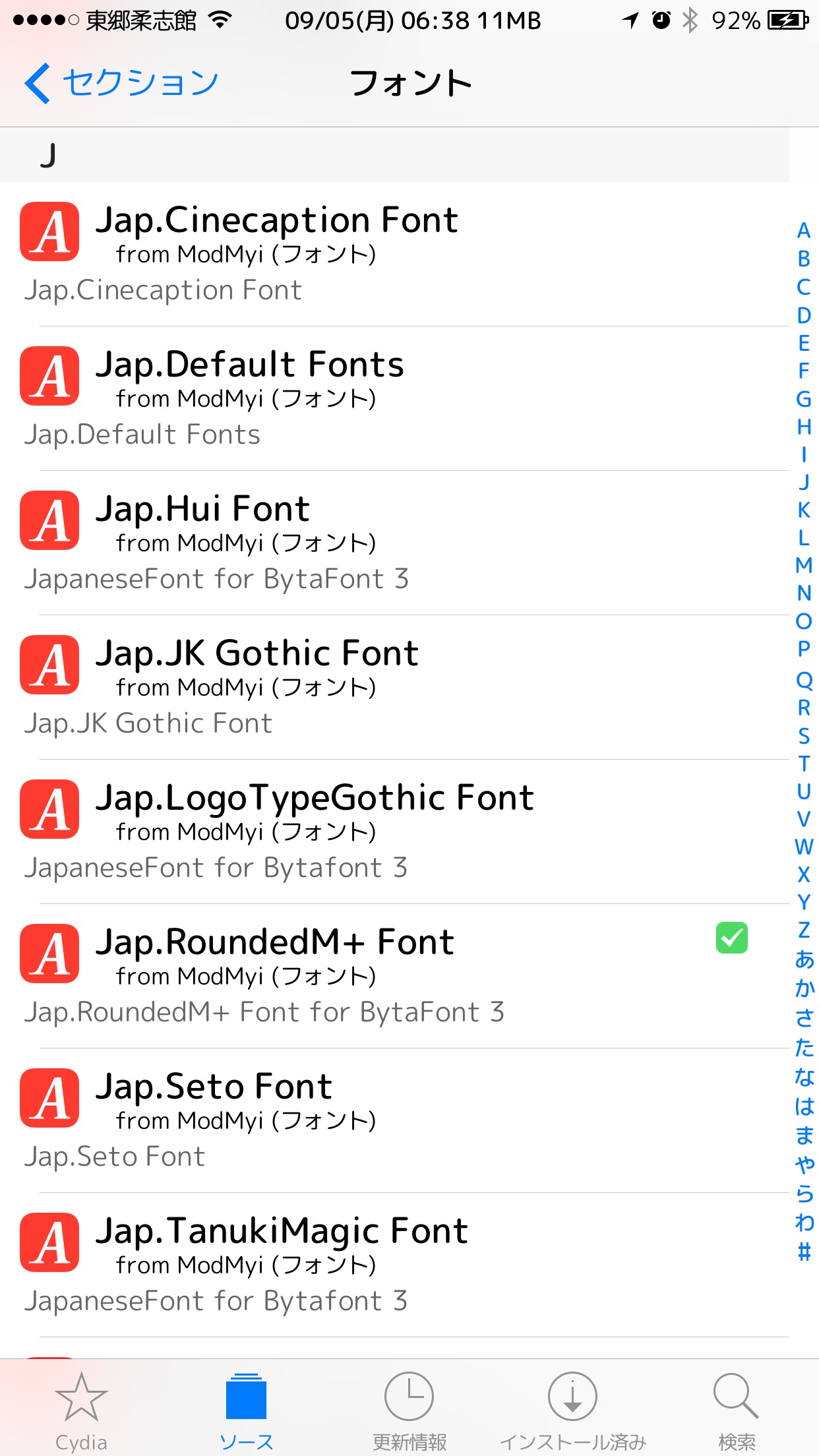Viewport: 819px width, 1456px height.
Task: Jump to letter A in index
Action: point(803,231)
